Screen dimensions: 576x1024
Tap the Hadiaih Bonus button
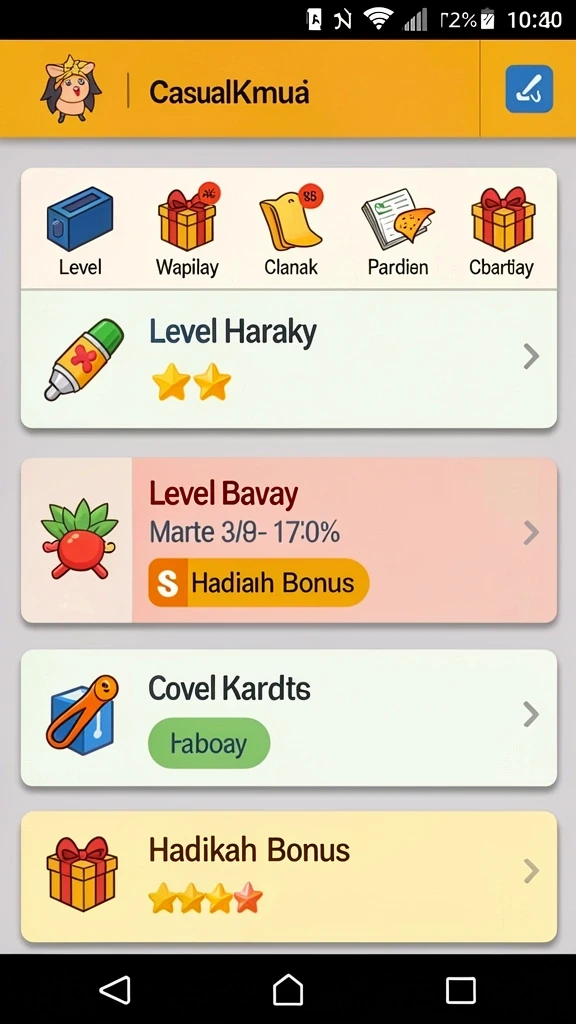[259, 583]
